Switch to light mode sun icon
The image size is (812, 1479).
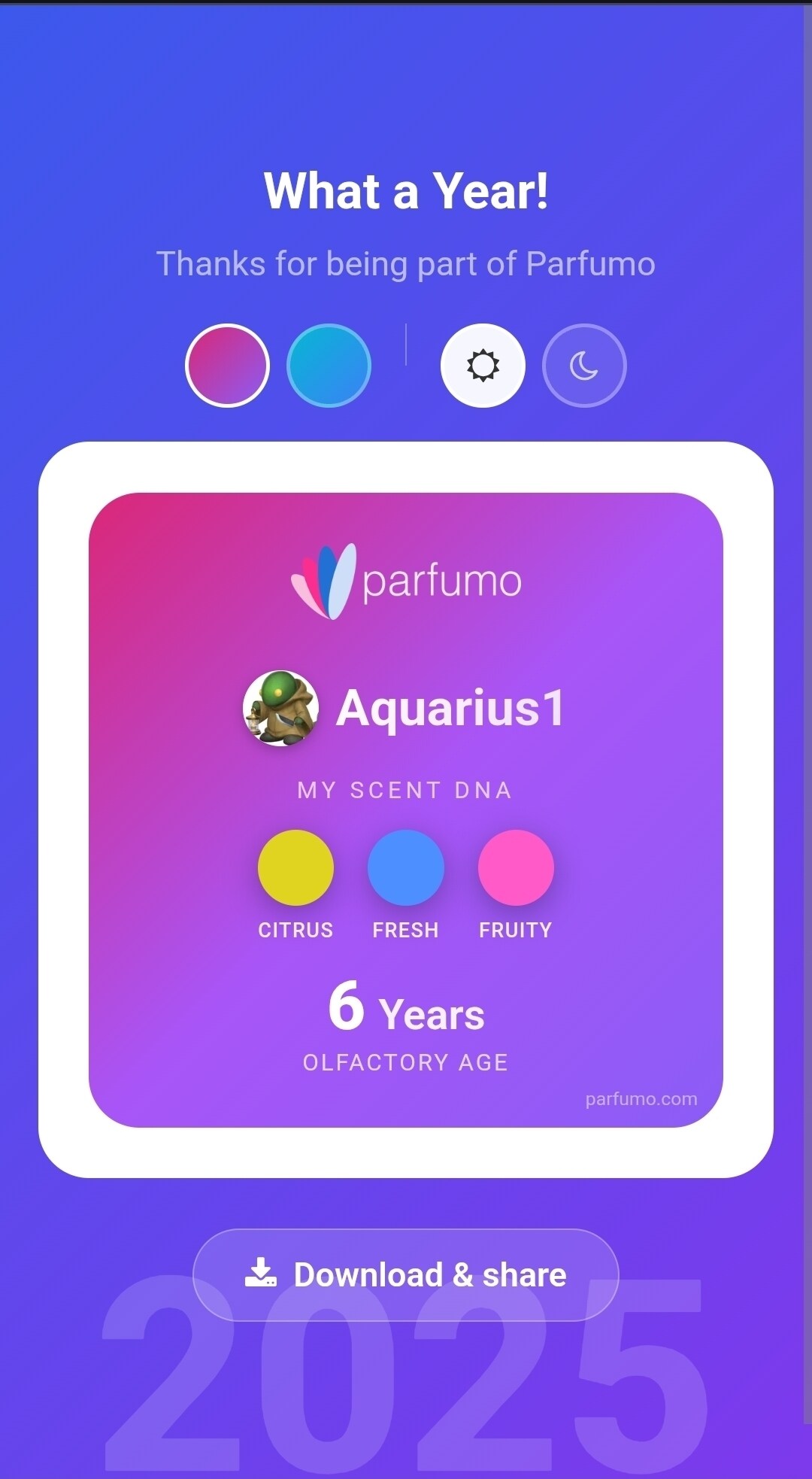pos(483,366)
